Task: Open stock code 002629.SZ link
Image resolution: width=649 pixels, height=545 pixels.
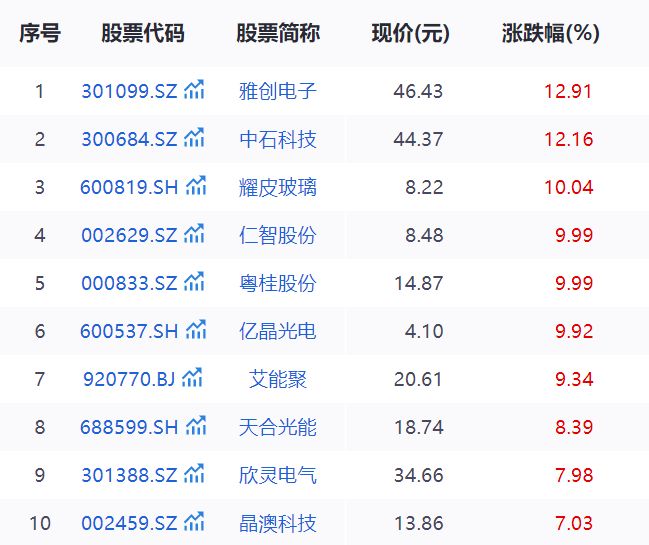Action: 129,236
